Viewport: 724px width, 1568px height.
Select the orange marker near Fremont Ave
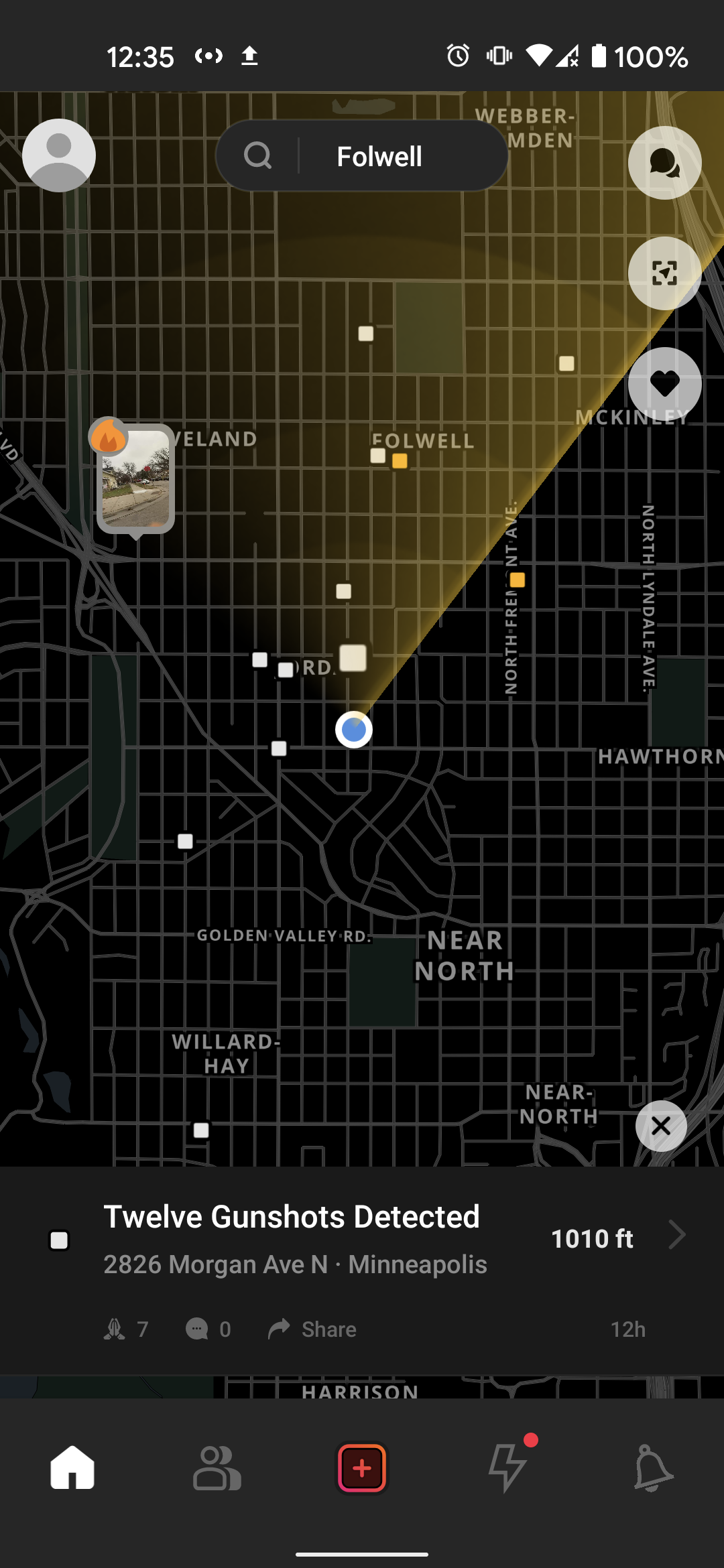(x=517, y=580)
